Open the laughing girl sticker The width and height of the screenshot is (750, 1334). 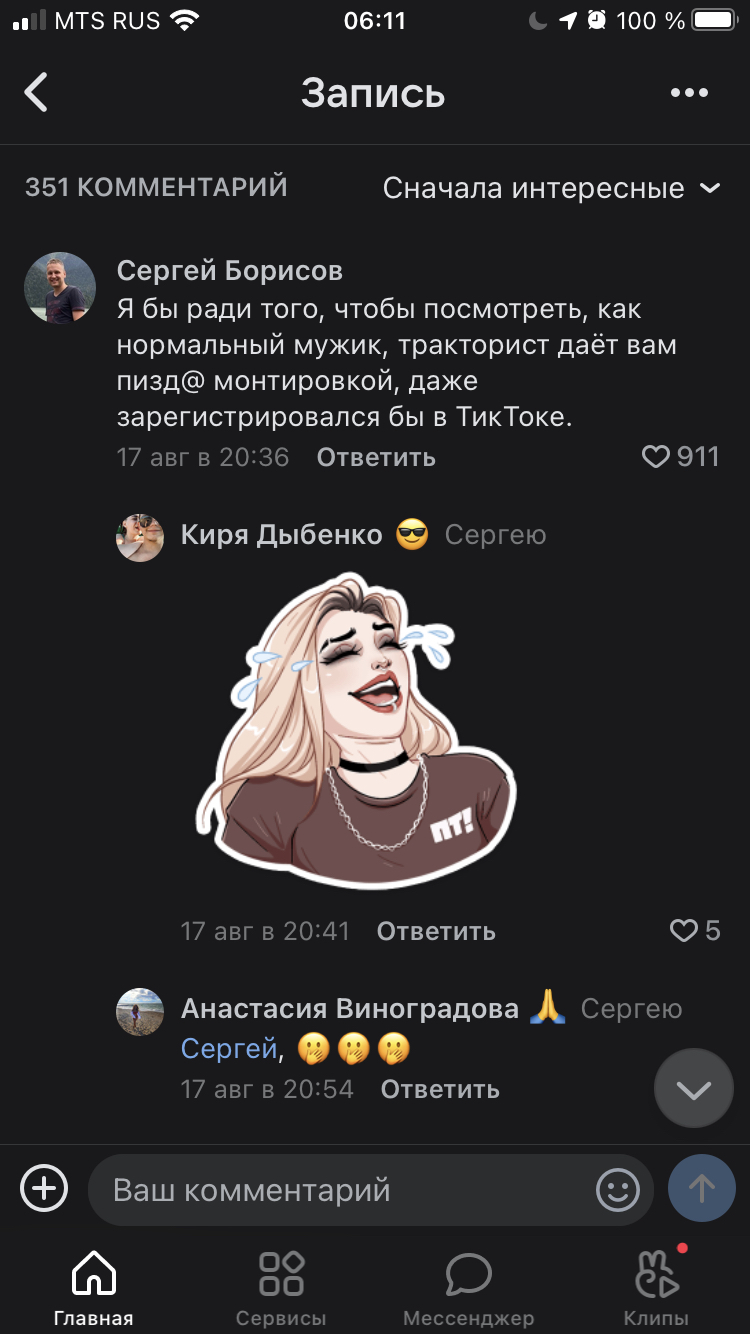point(355,730)
